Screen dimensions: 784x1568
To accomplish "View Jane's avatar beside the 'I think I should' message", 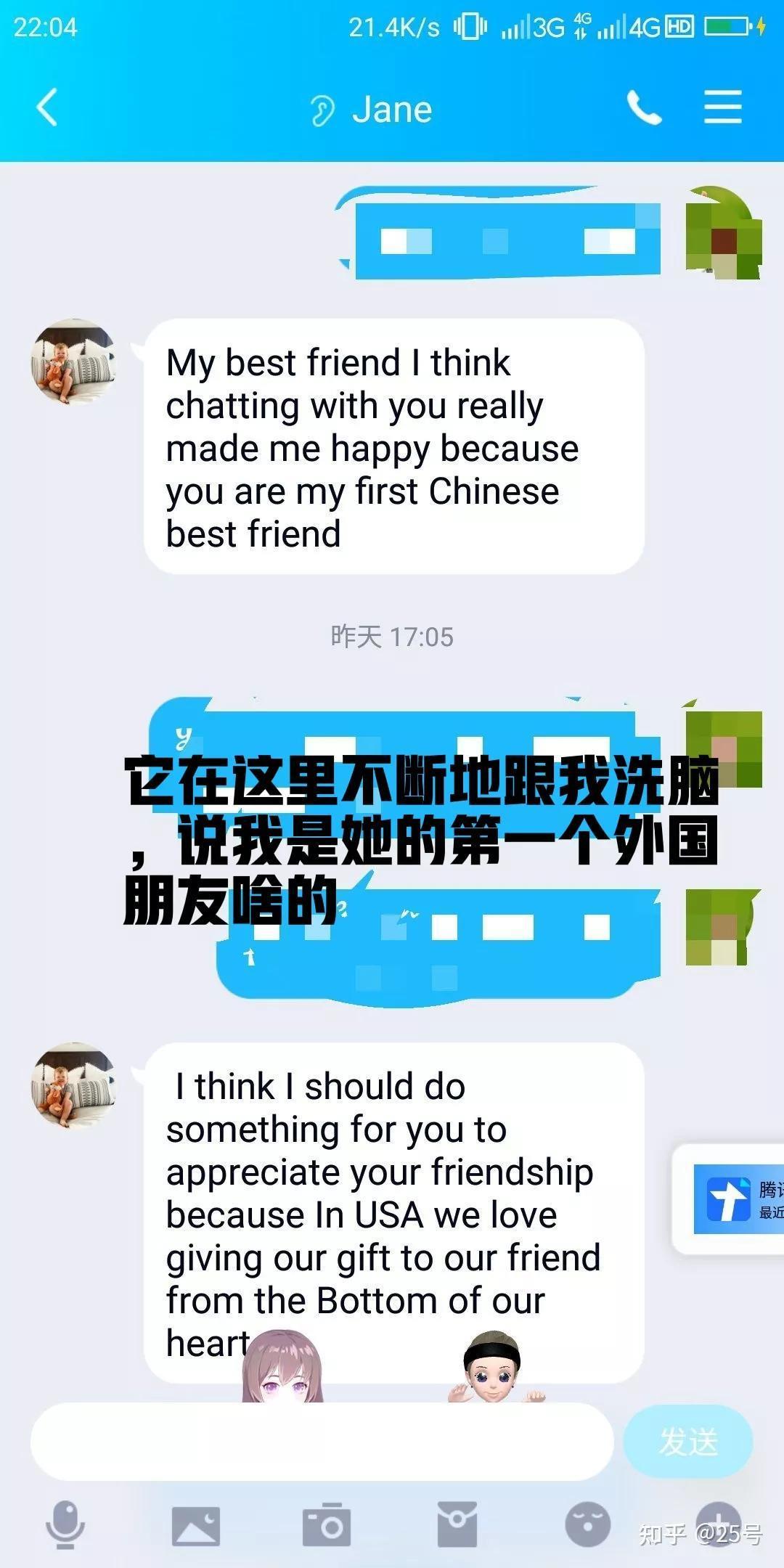I will [73, 1085].
